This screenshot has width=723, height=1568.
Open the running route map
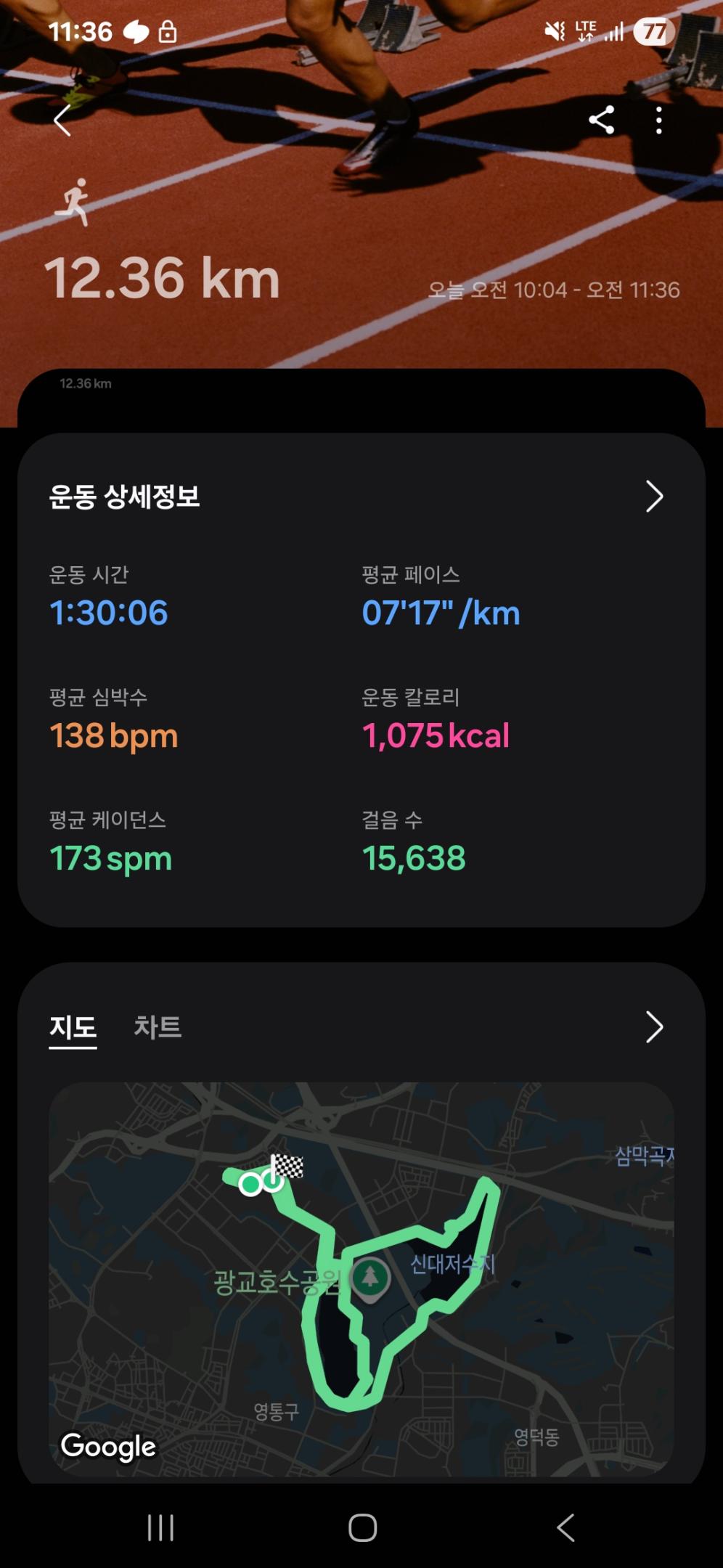coord(361,1278)
